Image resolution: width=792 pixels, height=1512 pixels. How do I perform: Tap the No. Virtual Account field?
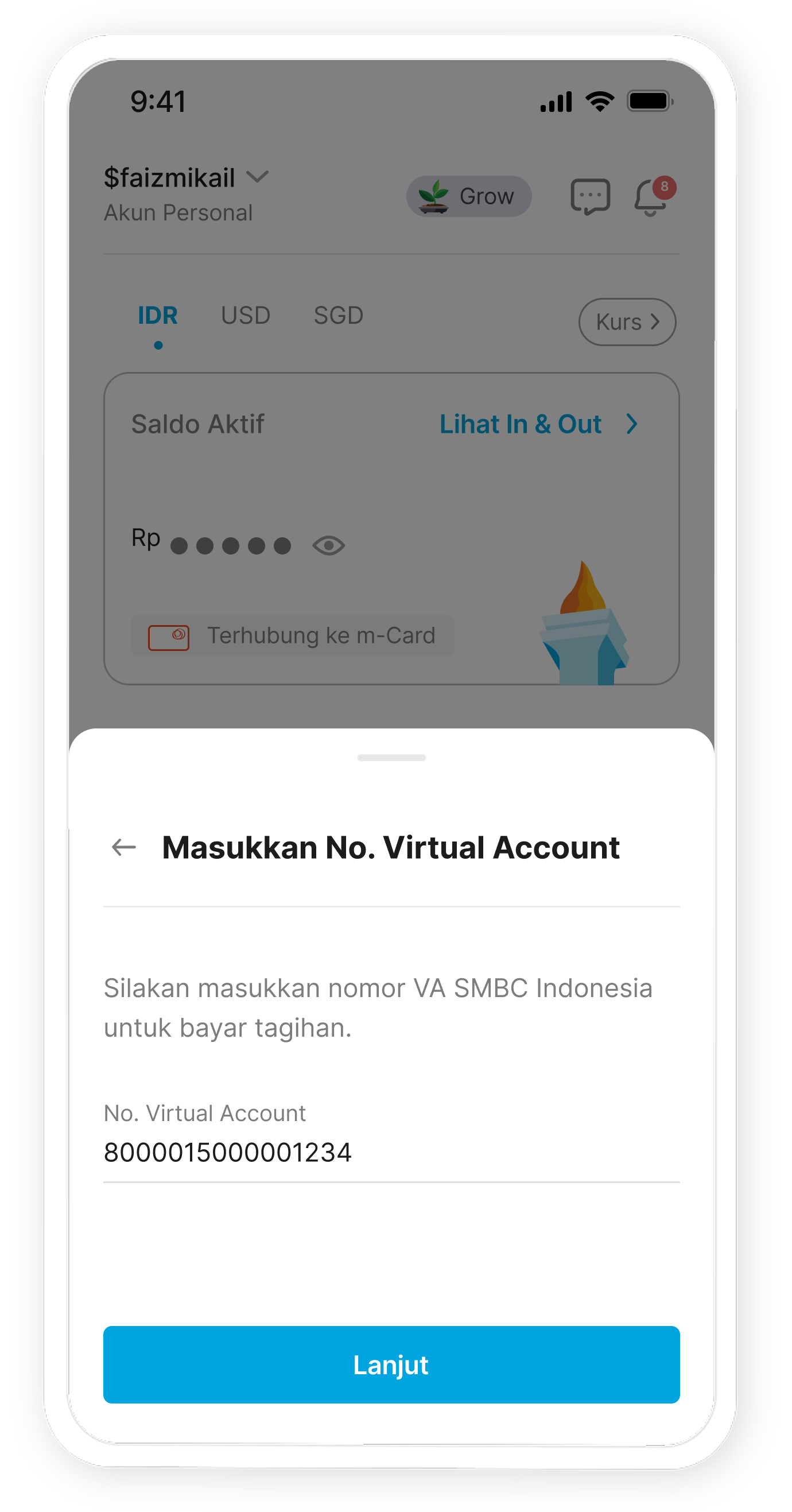click(391, 1152)
